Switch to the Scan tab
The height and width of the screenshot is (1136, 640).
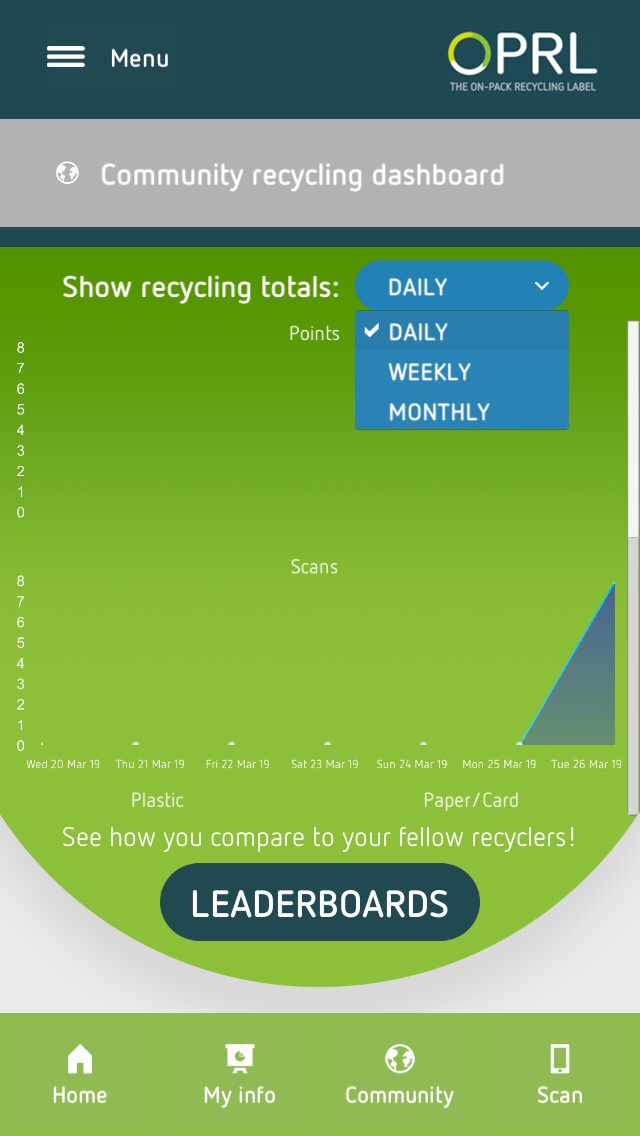point(560,1074)
